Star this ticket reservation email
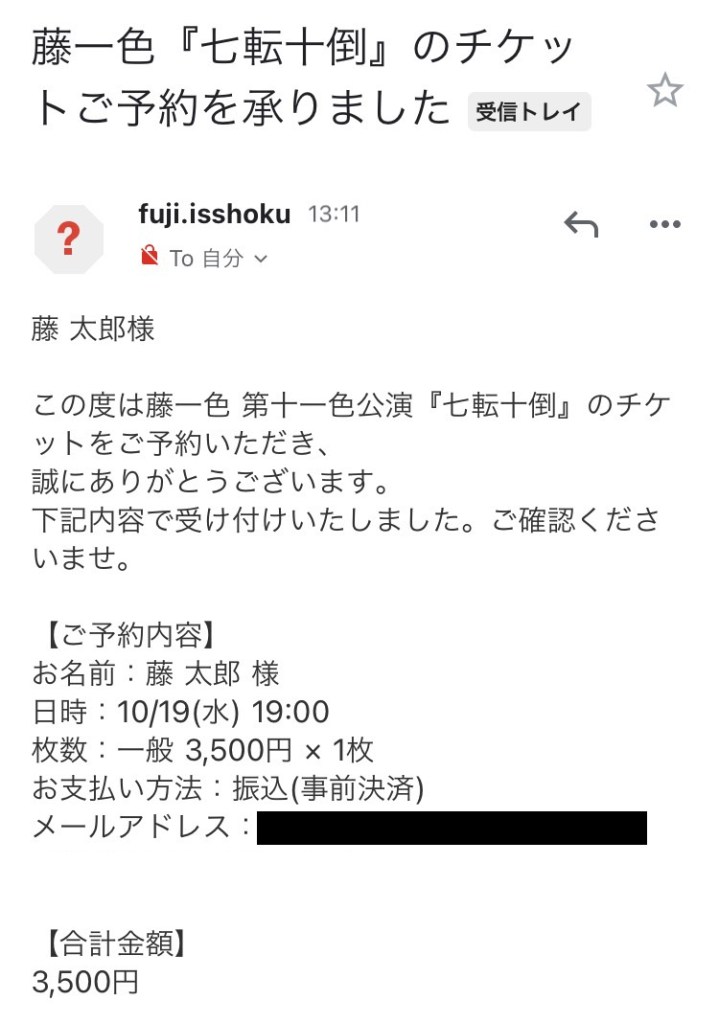The width and height of the screenshot is (719, 1023). tap(664, 91)
